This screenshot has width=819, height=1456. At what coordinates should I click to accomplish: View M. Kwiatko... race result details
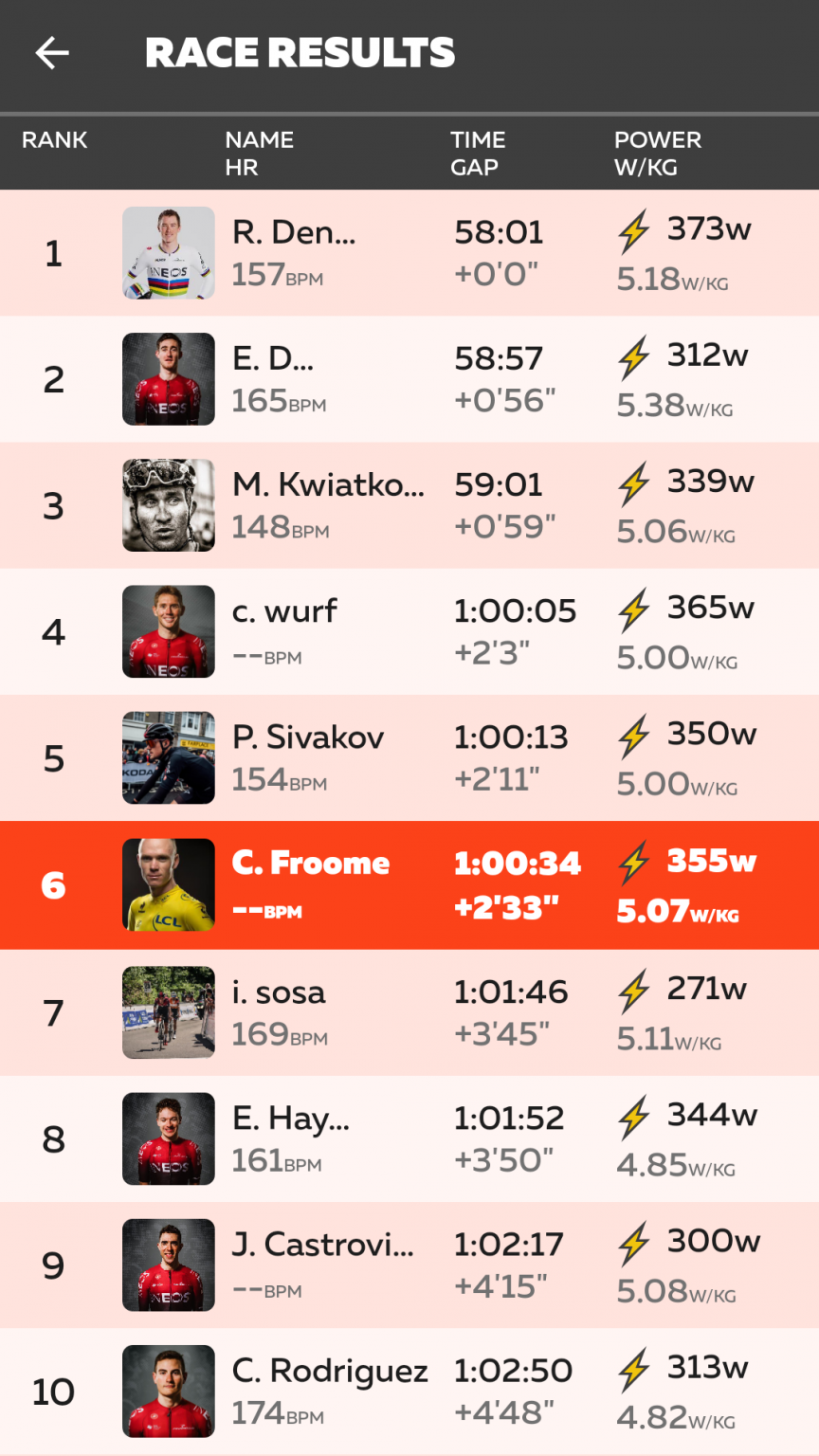[x=409, y=505]
